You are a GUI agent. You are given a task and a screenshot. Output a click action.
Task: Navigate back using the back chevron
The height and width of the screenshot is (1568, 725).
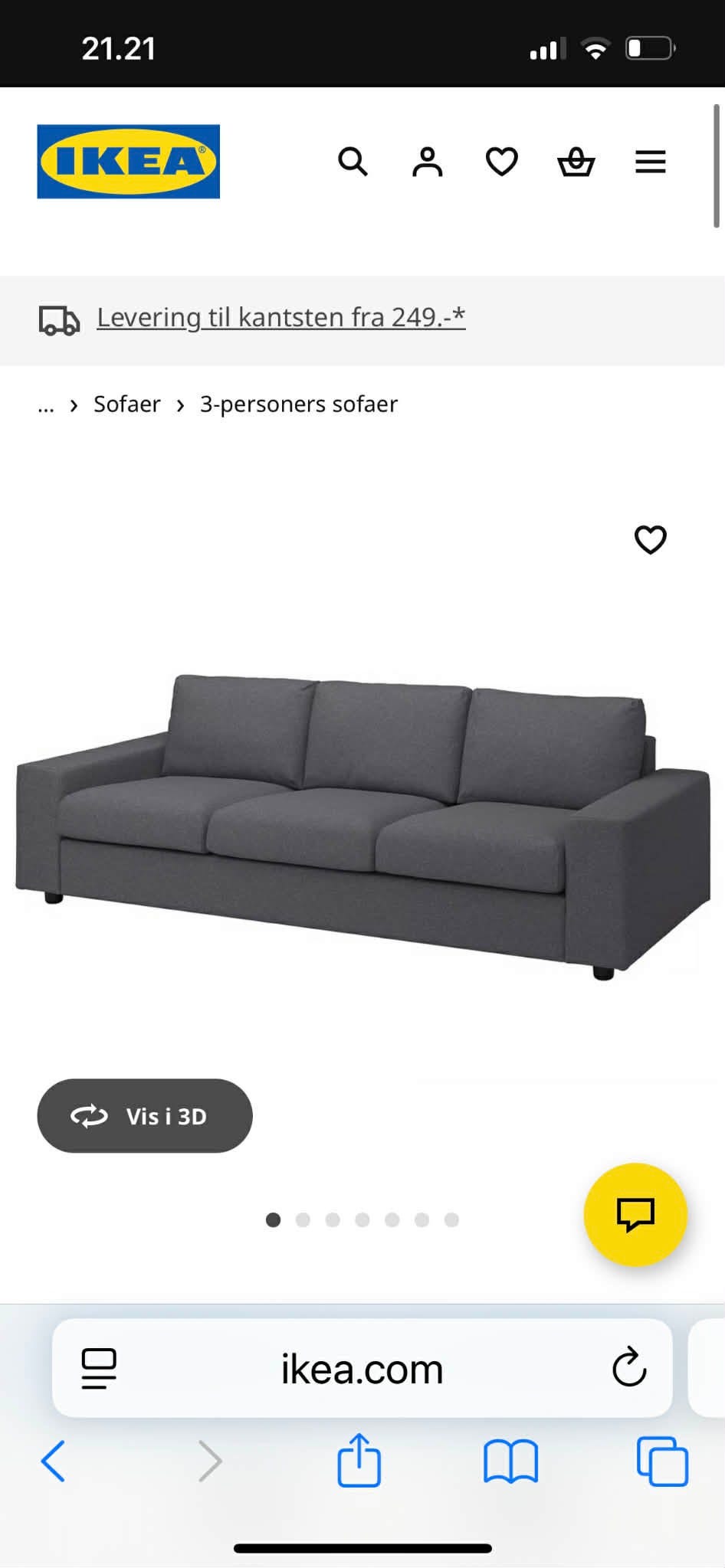54,1460
